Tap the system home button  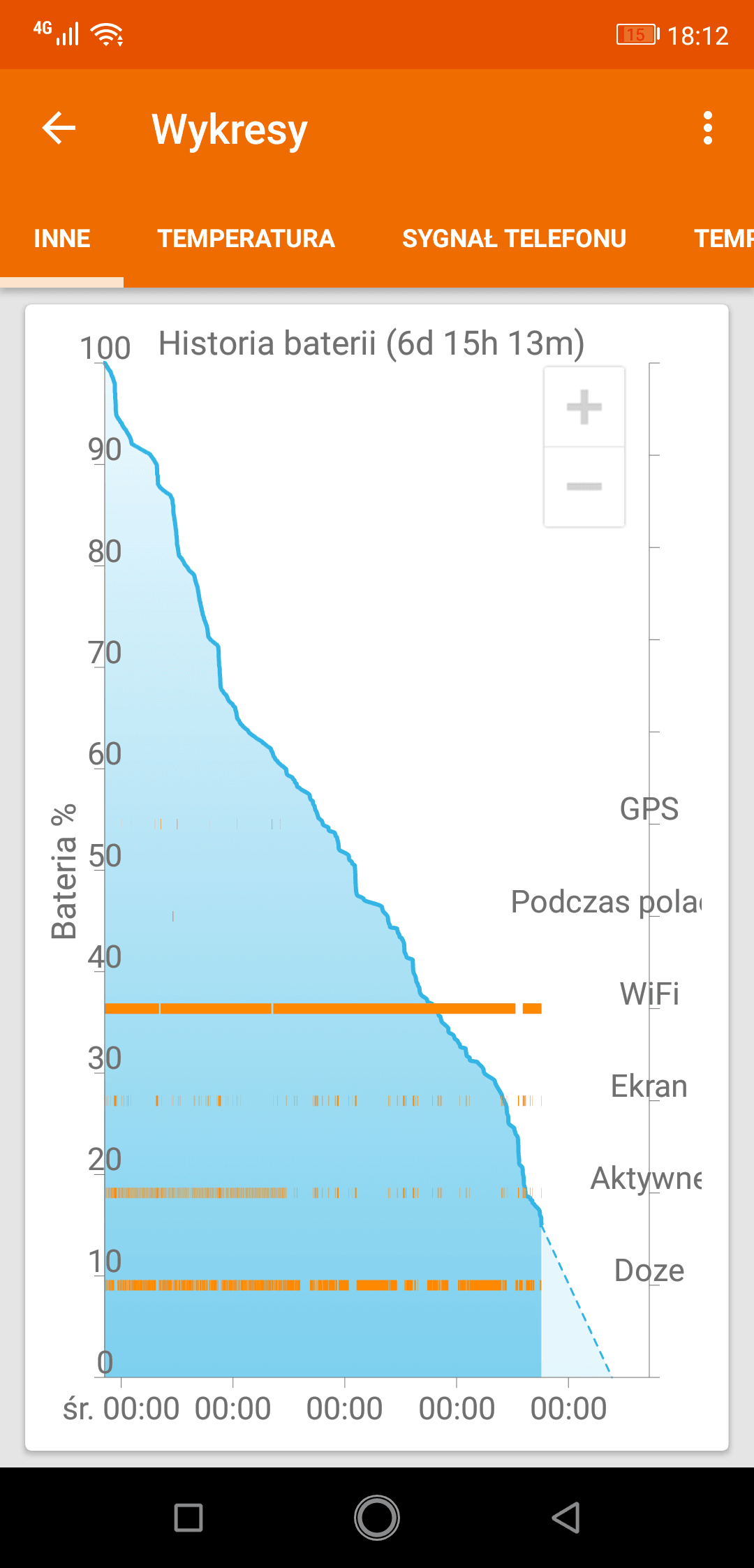tap(377, 1518)
